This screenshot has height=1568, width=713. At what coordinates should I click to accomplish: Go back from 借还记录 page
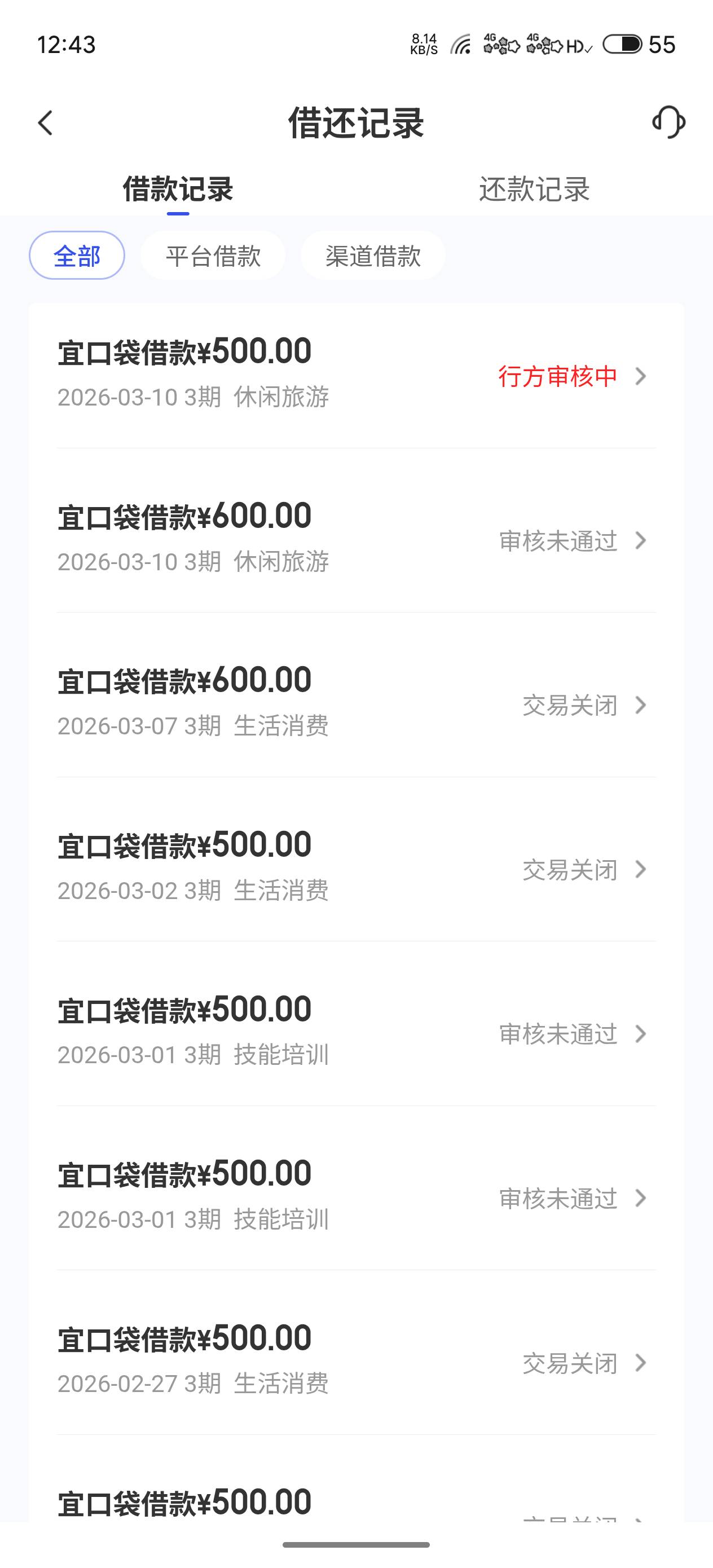coord(46,123)
